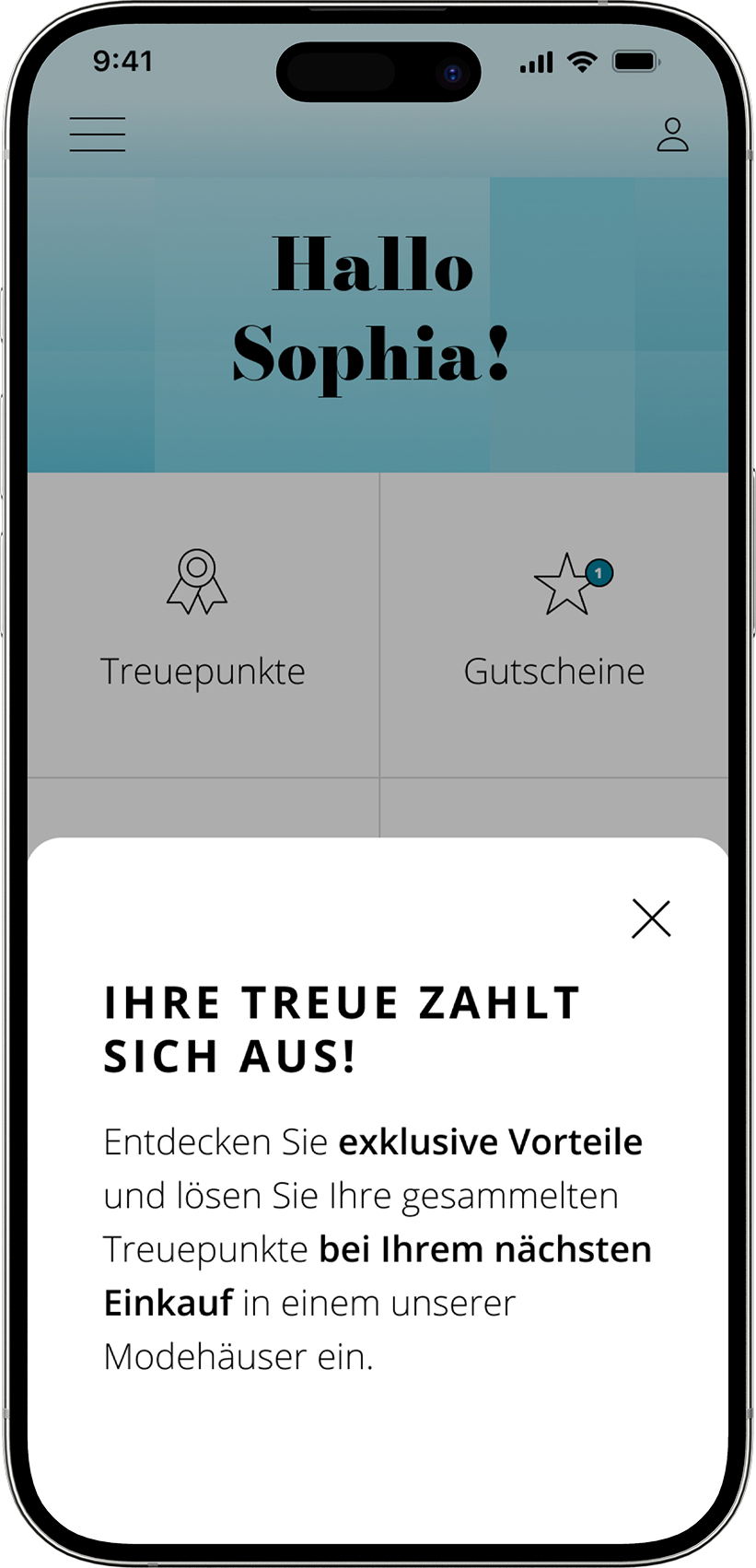Dismiss the loyalty popup via the X
756x1568 pixels.
pos(651,919)
